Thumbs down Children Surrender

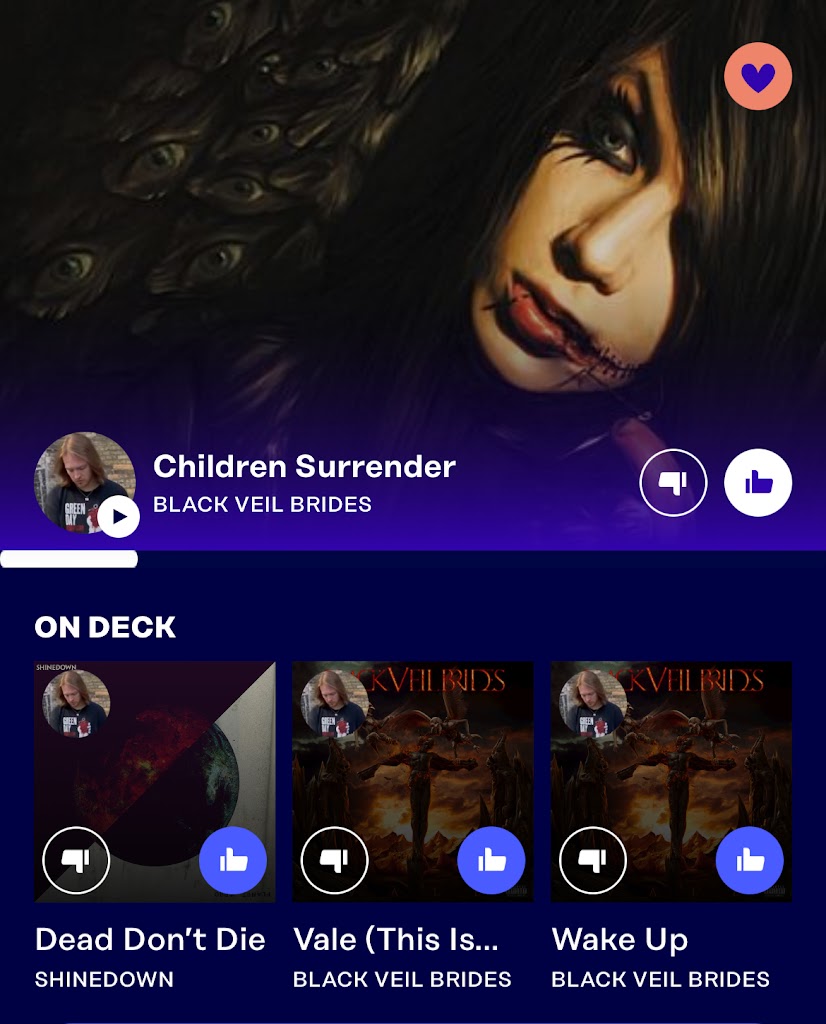[673, 484]
